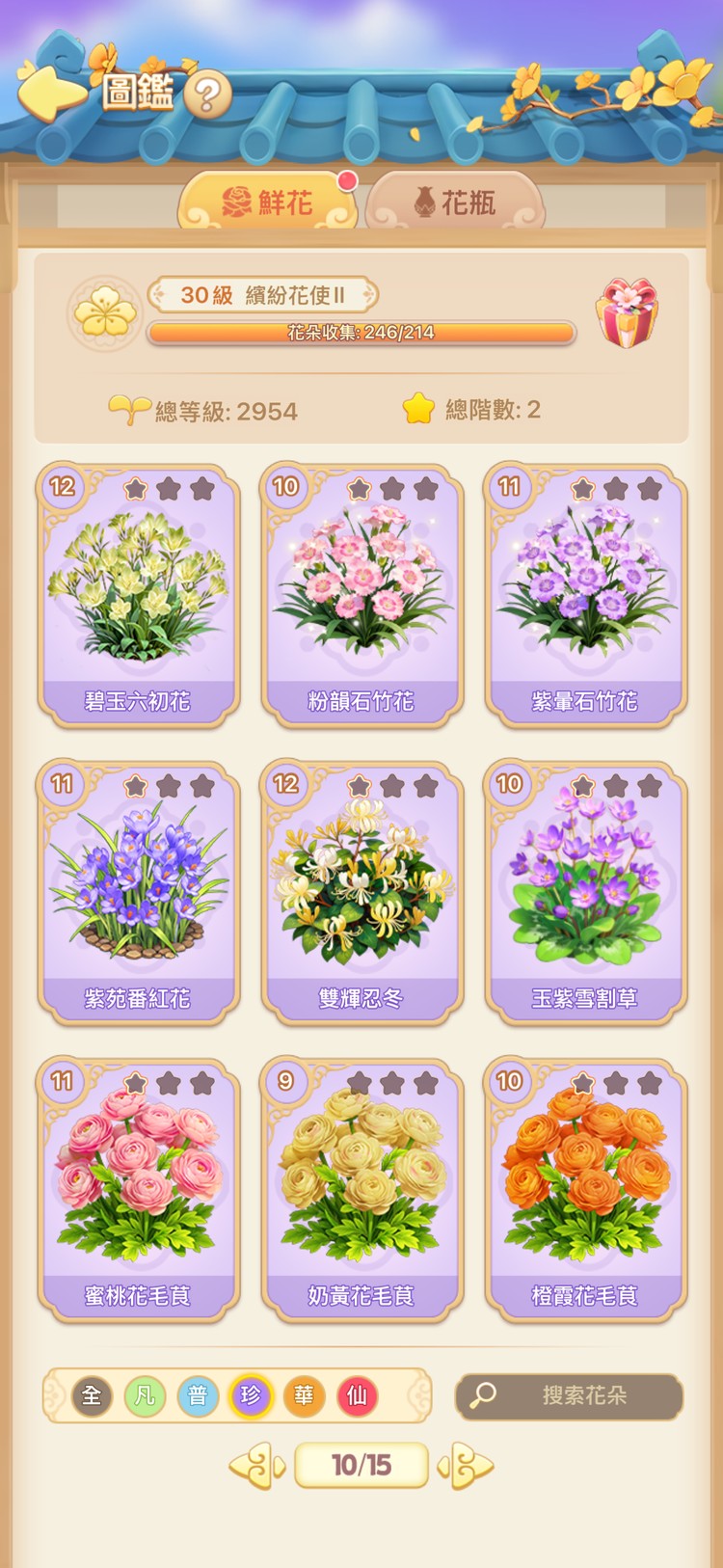This screenshot has height=1568, width=723.
Task: Go back using the yellow arrow
Action: 50,93
